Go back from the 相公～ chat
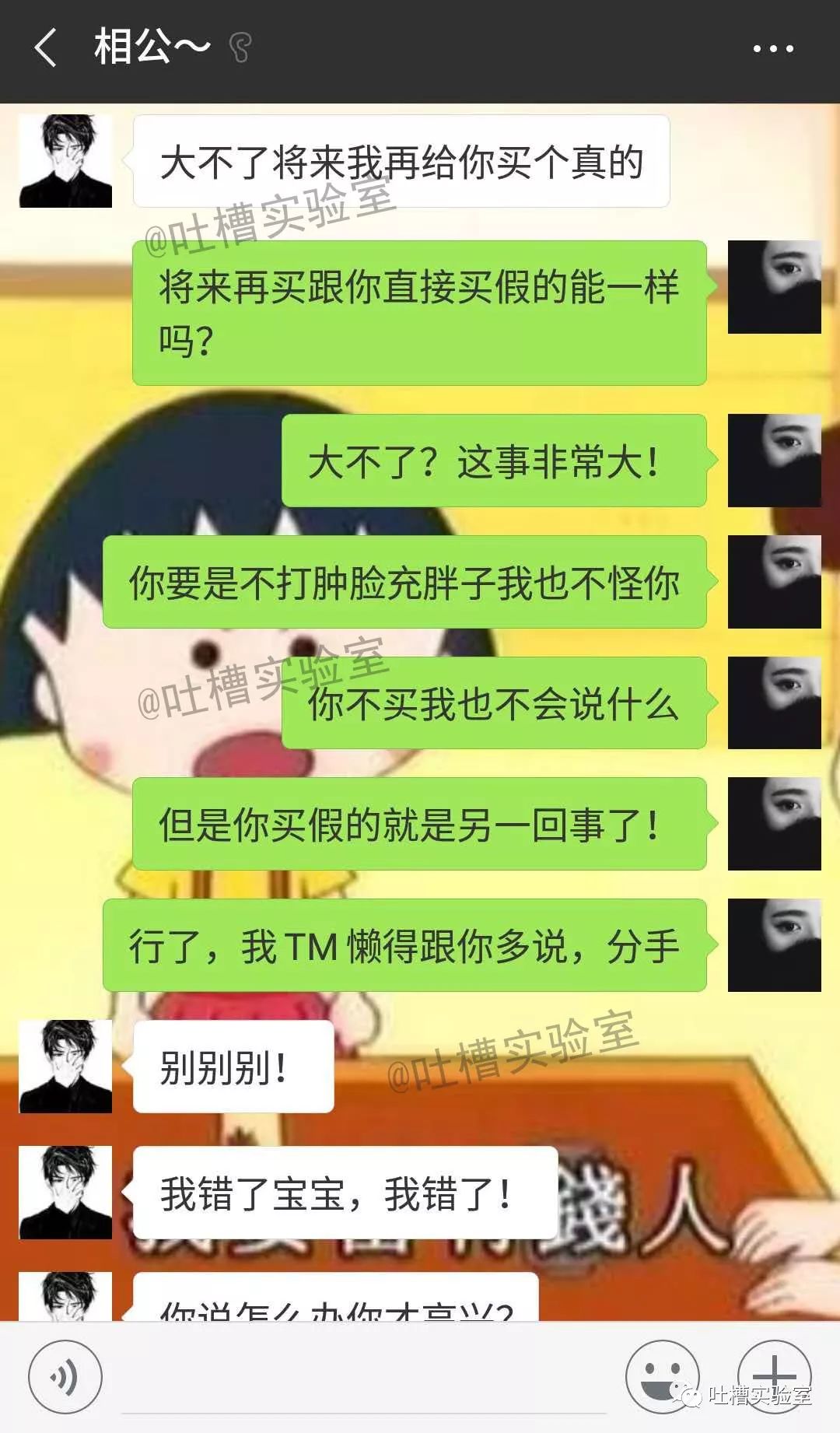 pyautogui.click(x=46, y=48)
